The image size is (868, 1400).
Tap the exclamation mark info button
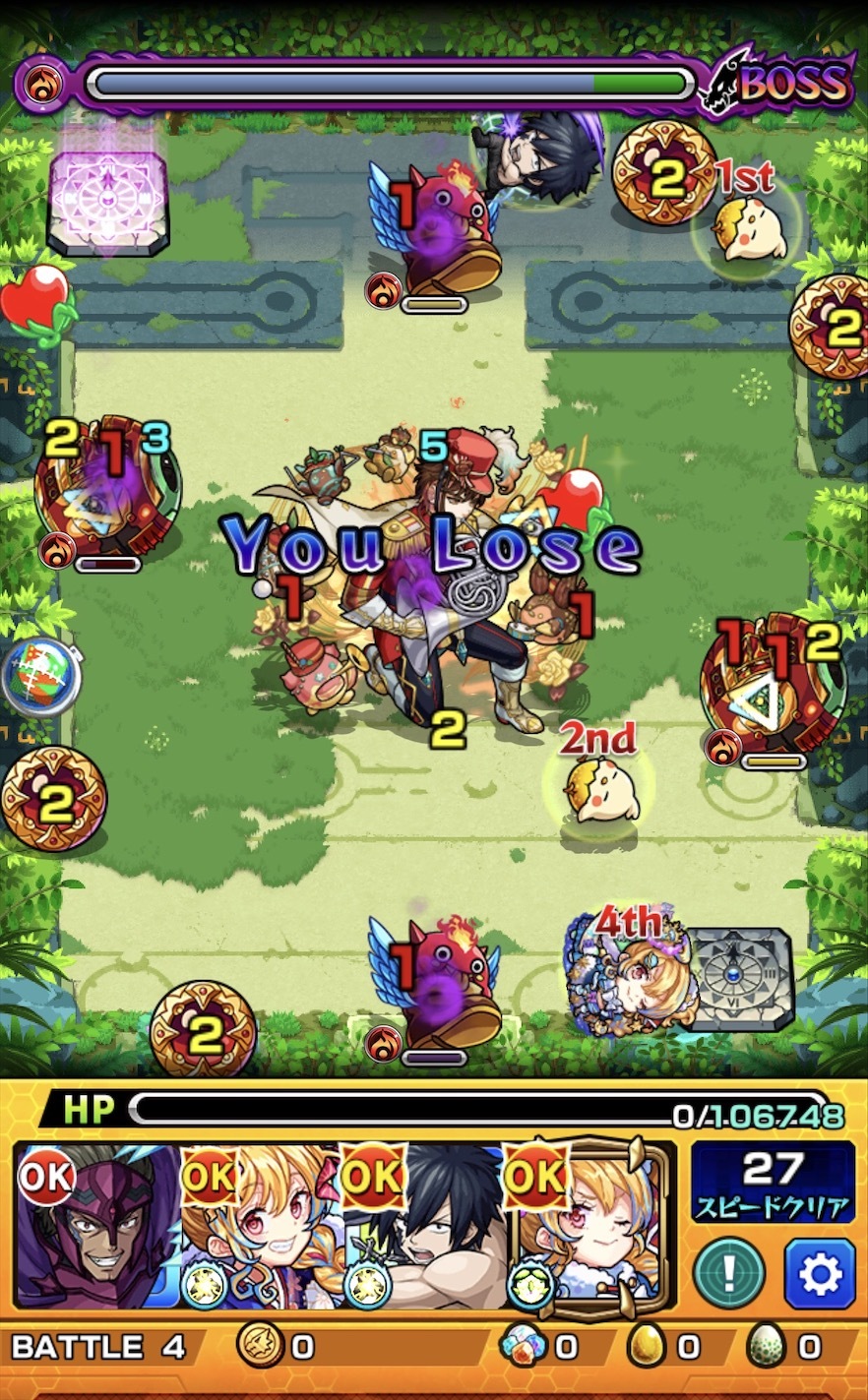point(729,1272)
